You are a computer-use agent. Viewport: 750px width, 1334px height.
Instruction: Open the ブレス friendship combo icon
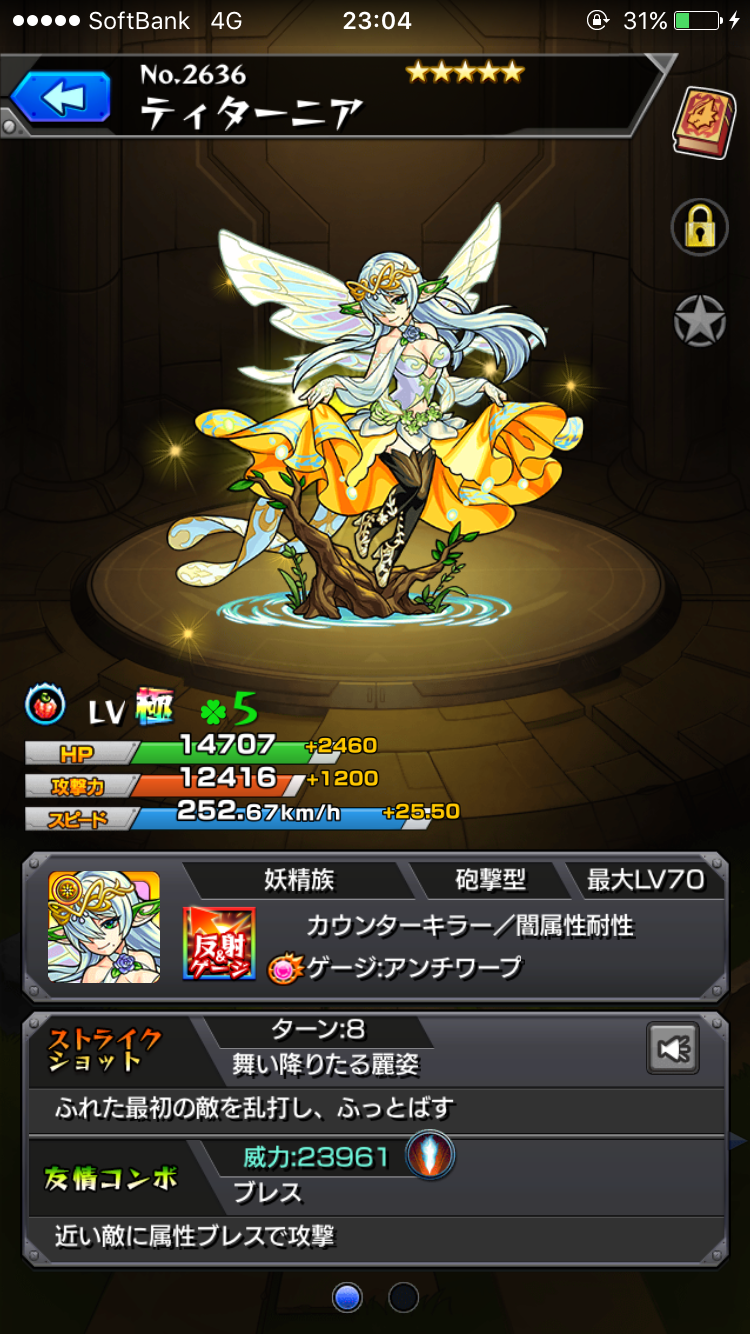[x=431, y=1157]
